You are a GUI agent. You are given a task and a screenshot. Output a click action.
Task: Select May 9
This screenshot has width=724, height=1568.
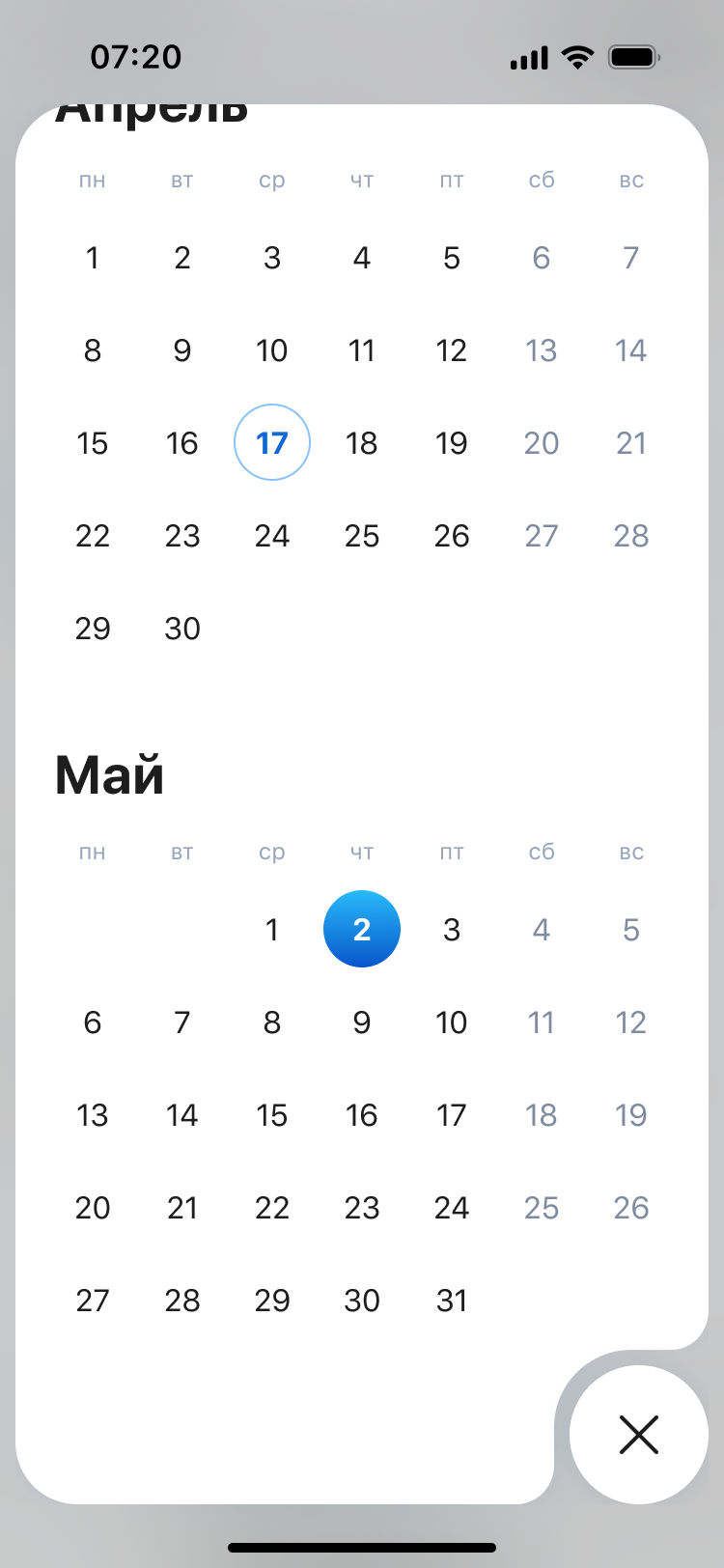[362, 1022]
